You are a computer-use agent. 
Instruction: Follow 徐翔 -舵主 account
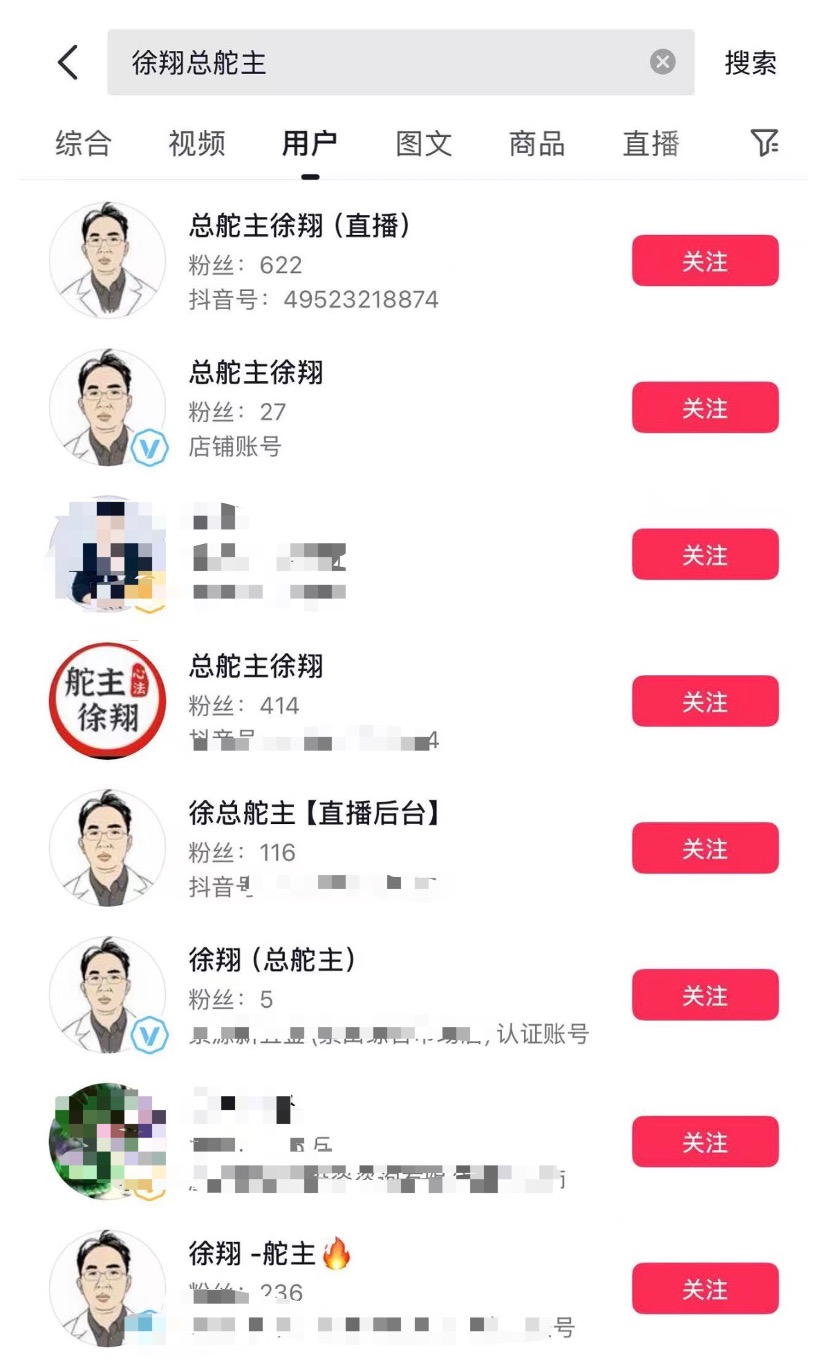coord(705,1290)
